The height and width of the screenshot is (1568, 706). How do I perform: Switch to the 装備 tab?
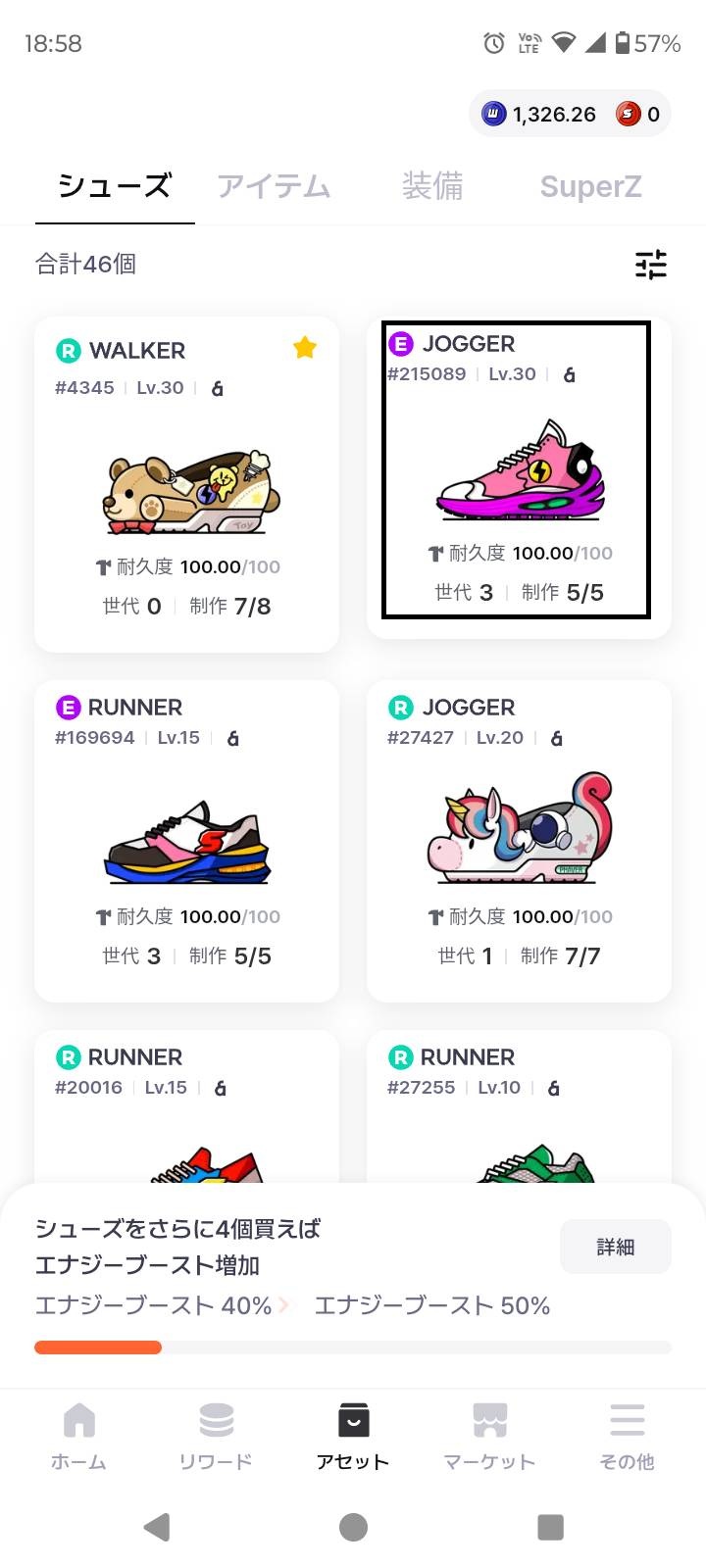point(432,186)
